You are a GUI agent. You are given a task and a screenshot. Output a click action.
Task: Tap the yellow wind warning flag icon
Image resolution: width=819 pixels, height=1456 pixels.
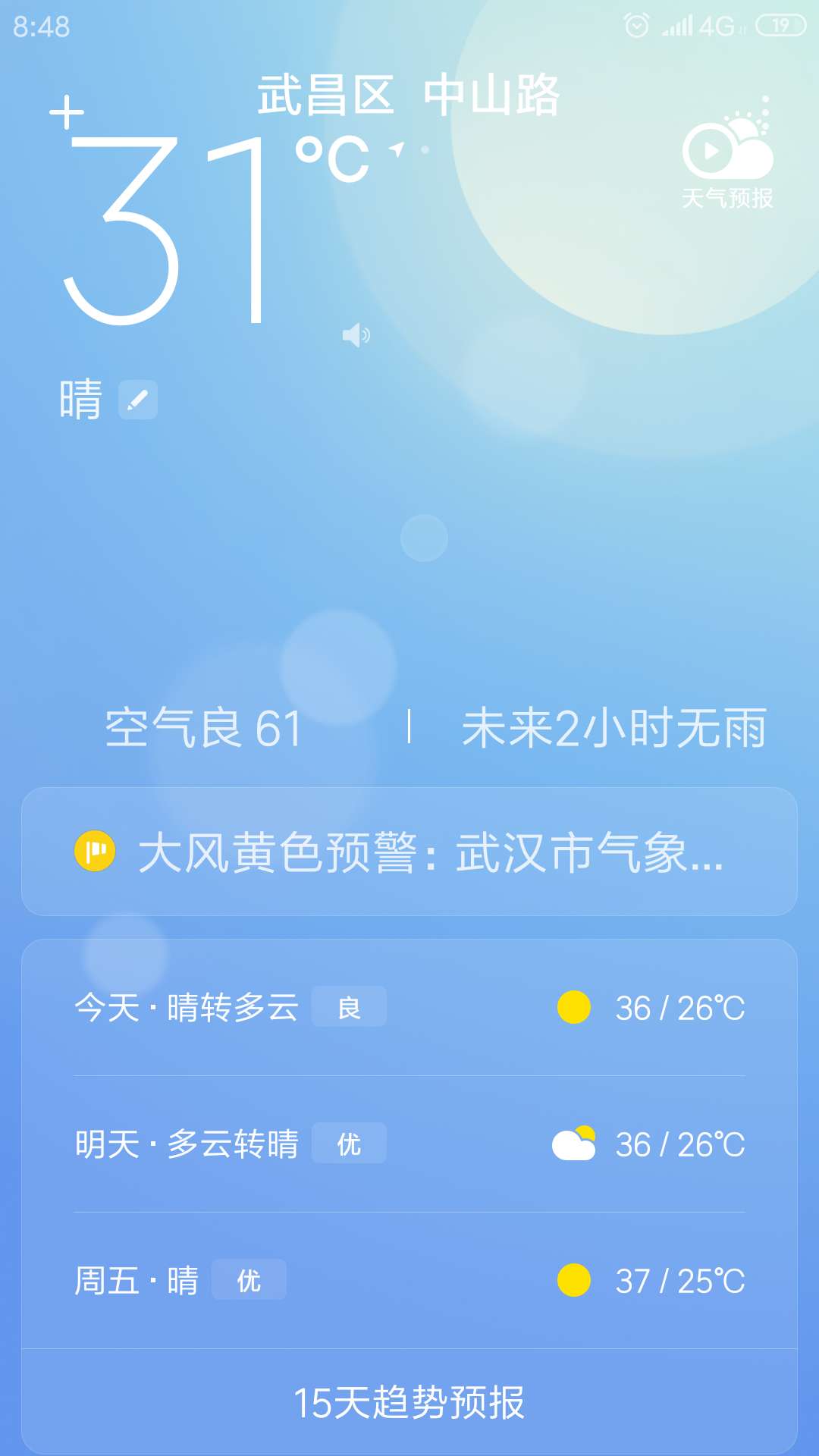pyautogui.click(x=95, y=853)
